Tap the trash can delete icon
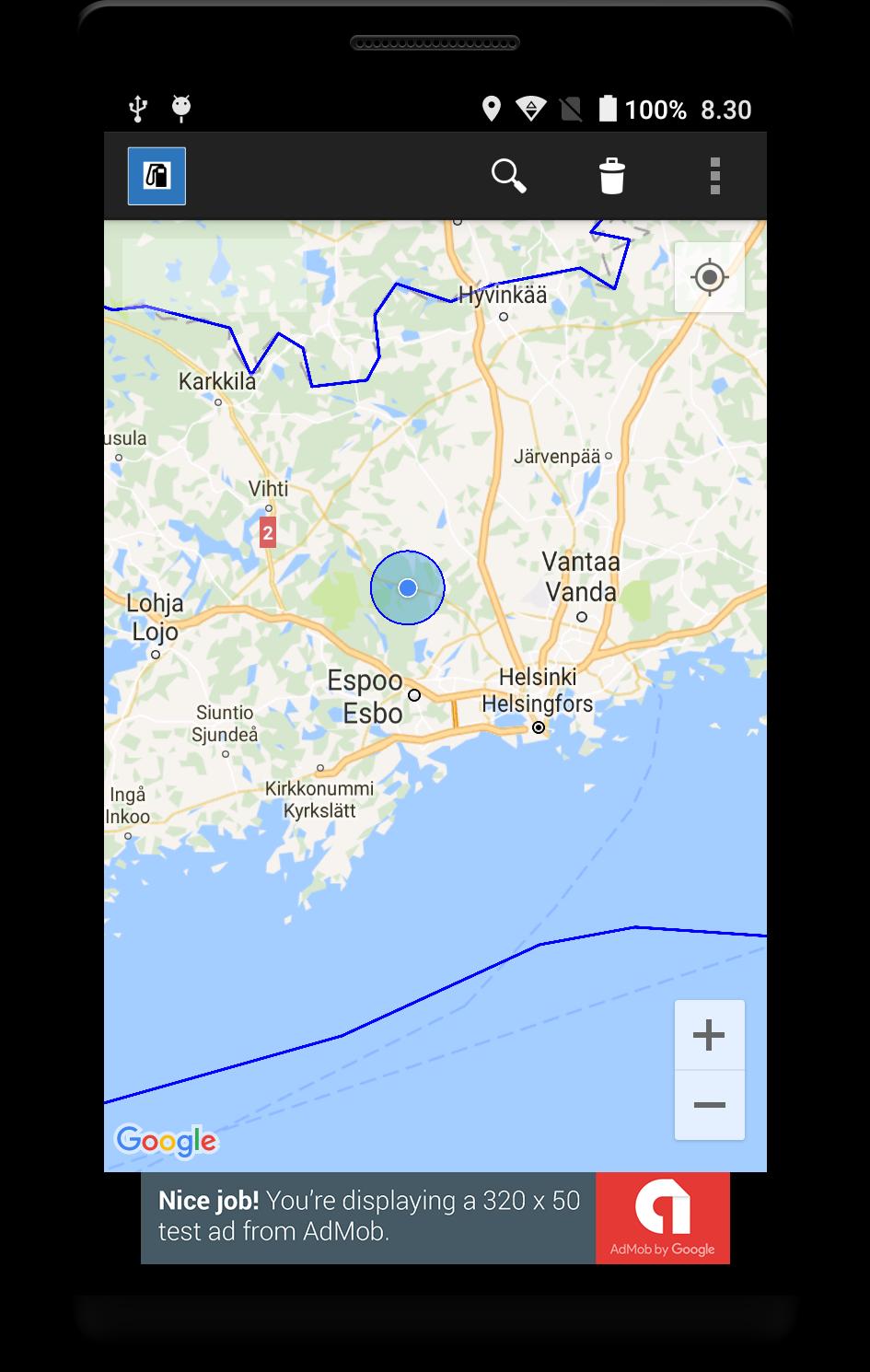 [x=611, y=175]
